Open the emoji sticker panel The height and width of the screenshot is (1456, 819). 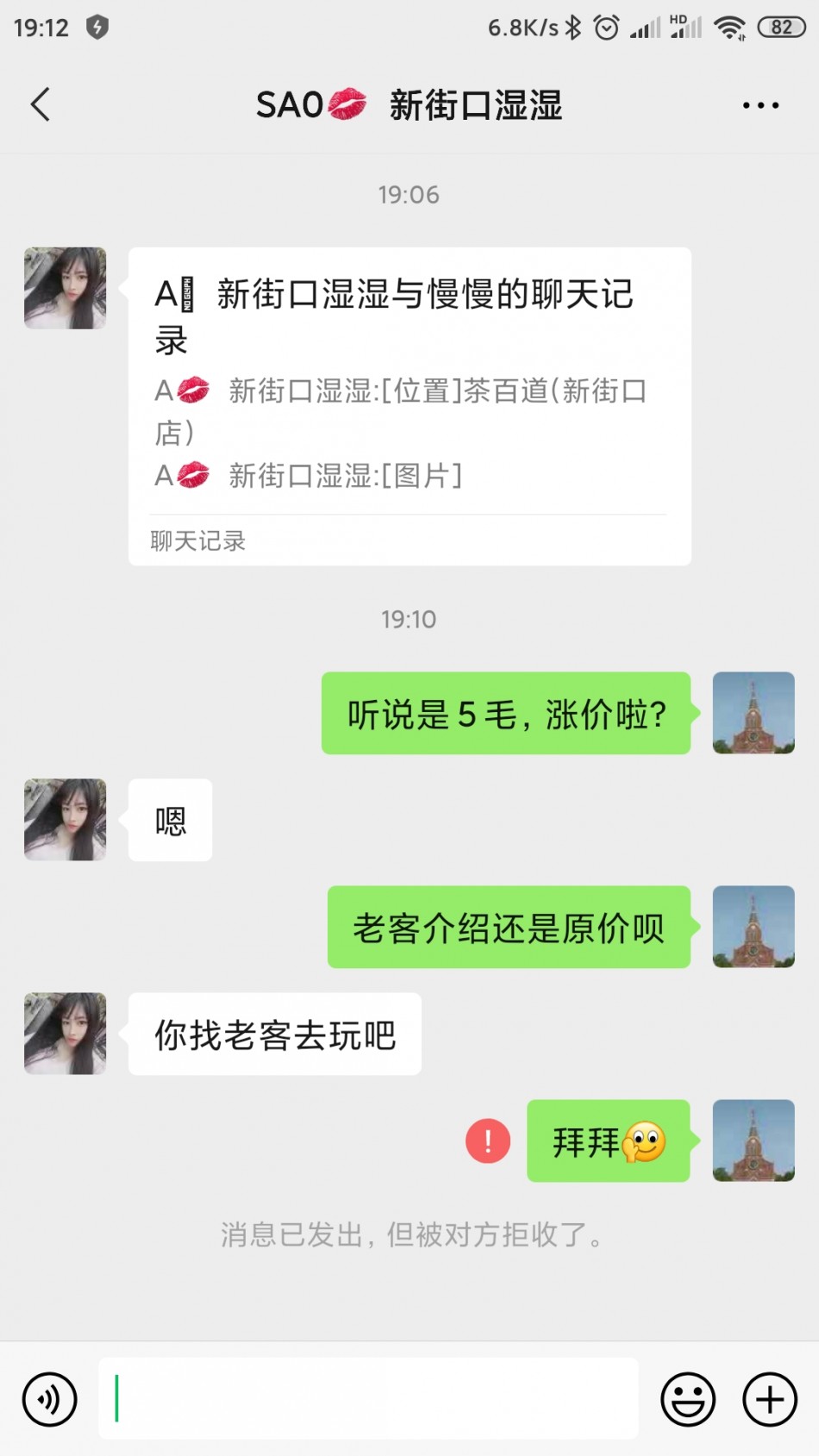(x=687, y=1398)
